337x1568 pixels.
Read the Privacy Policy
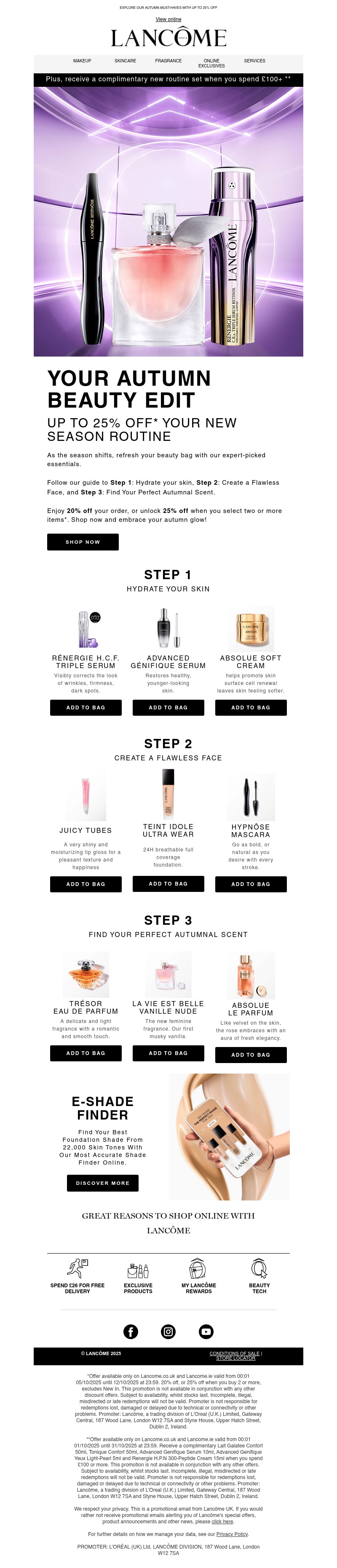[233, 1534]
